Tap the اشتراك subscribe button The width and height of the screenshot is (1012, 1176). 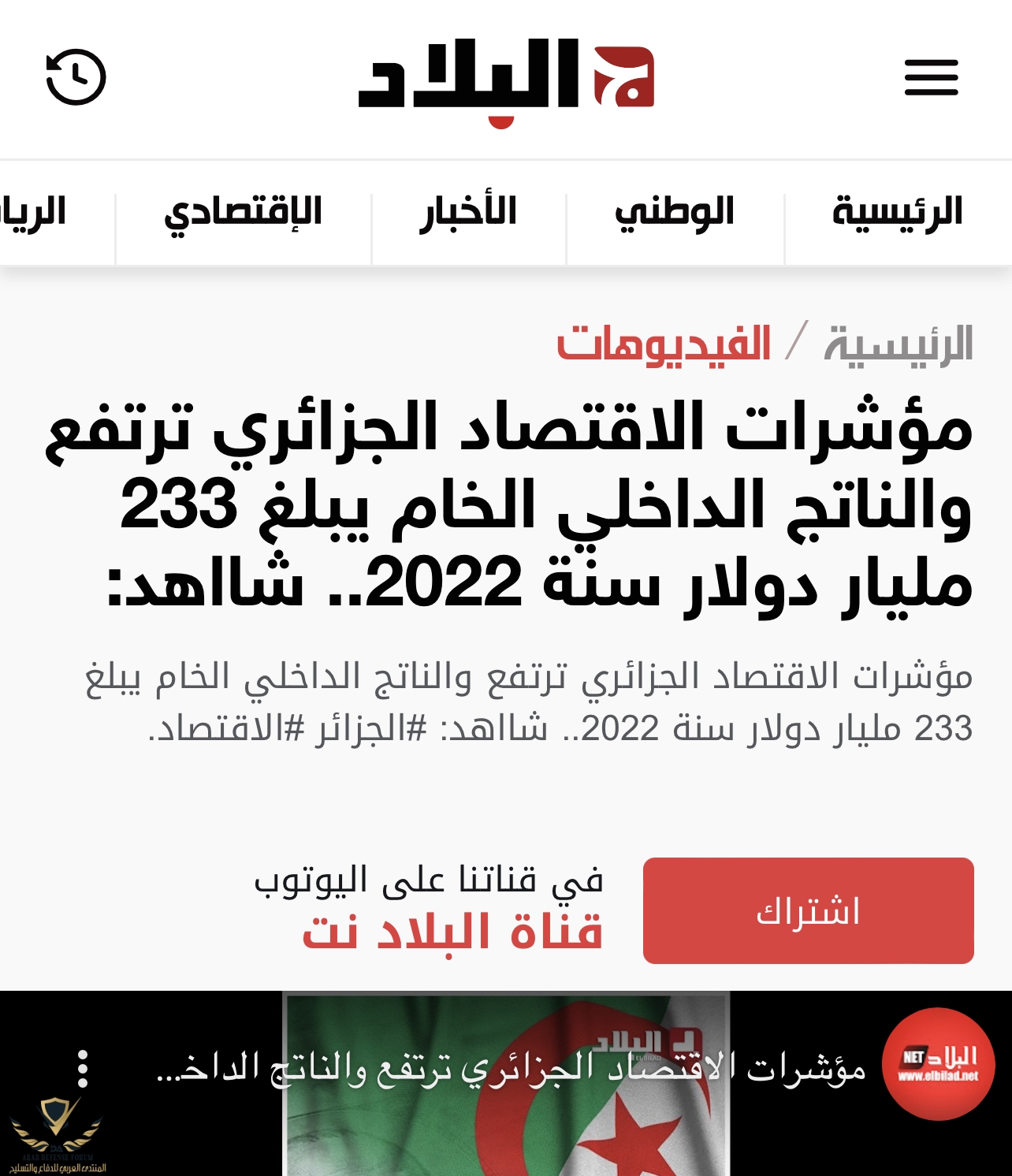808,910
